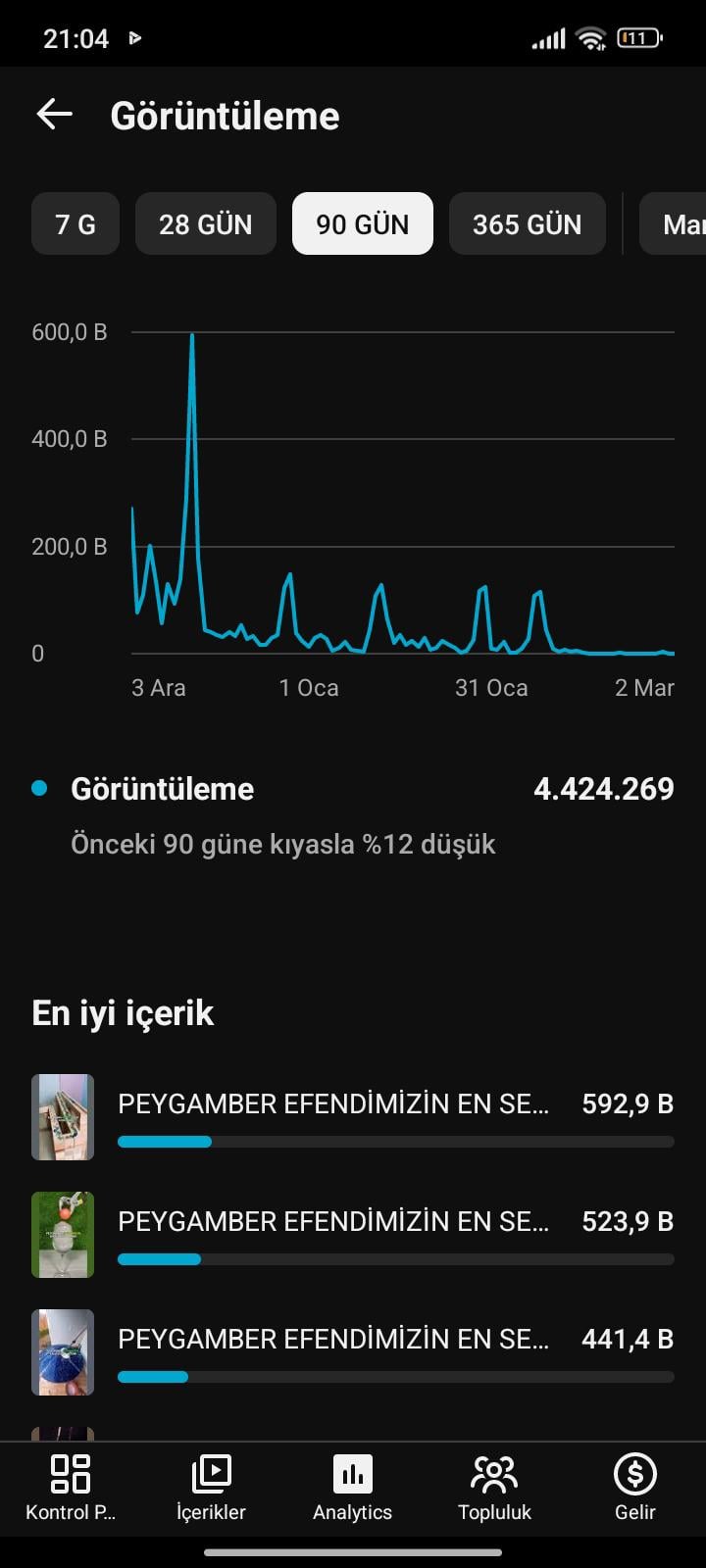Go to the Topluluk tab
The width and height of the screenshot is (706, 1568).
tap(494, 1488)
